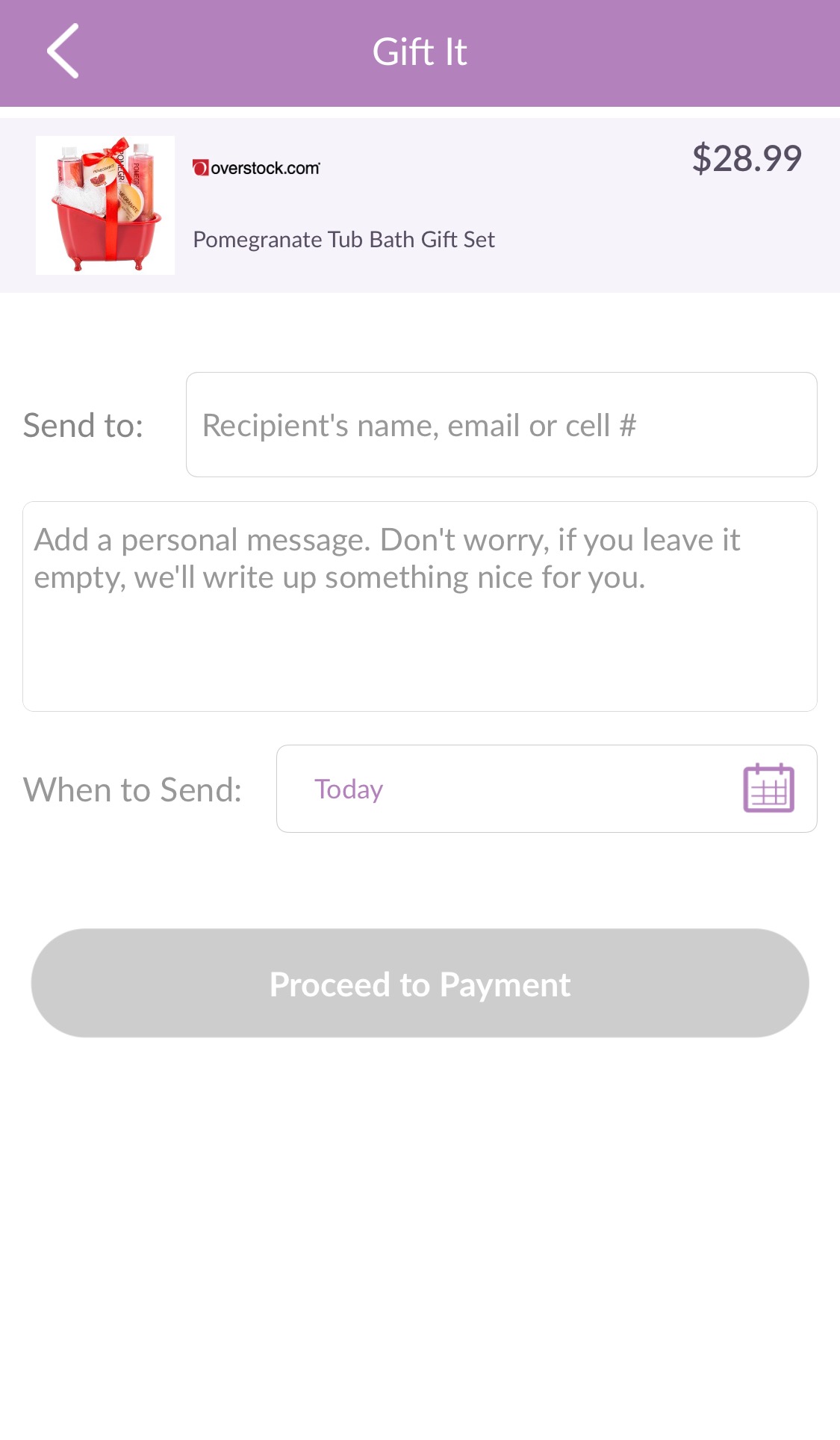Go back from Gift It screen
The width and height of the screenshot is (840, 1440).
click(63, 52)
